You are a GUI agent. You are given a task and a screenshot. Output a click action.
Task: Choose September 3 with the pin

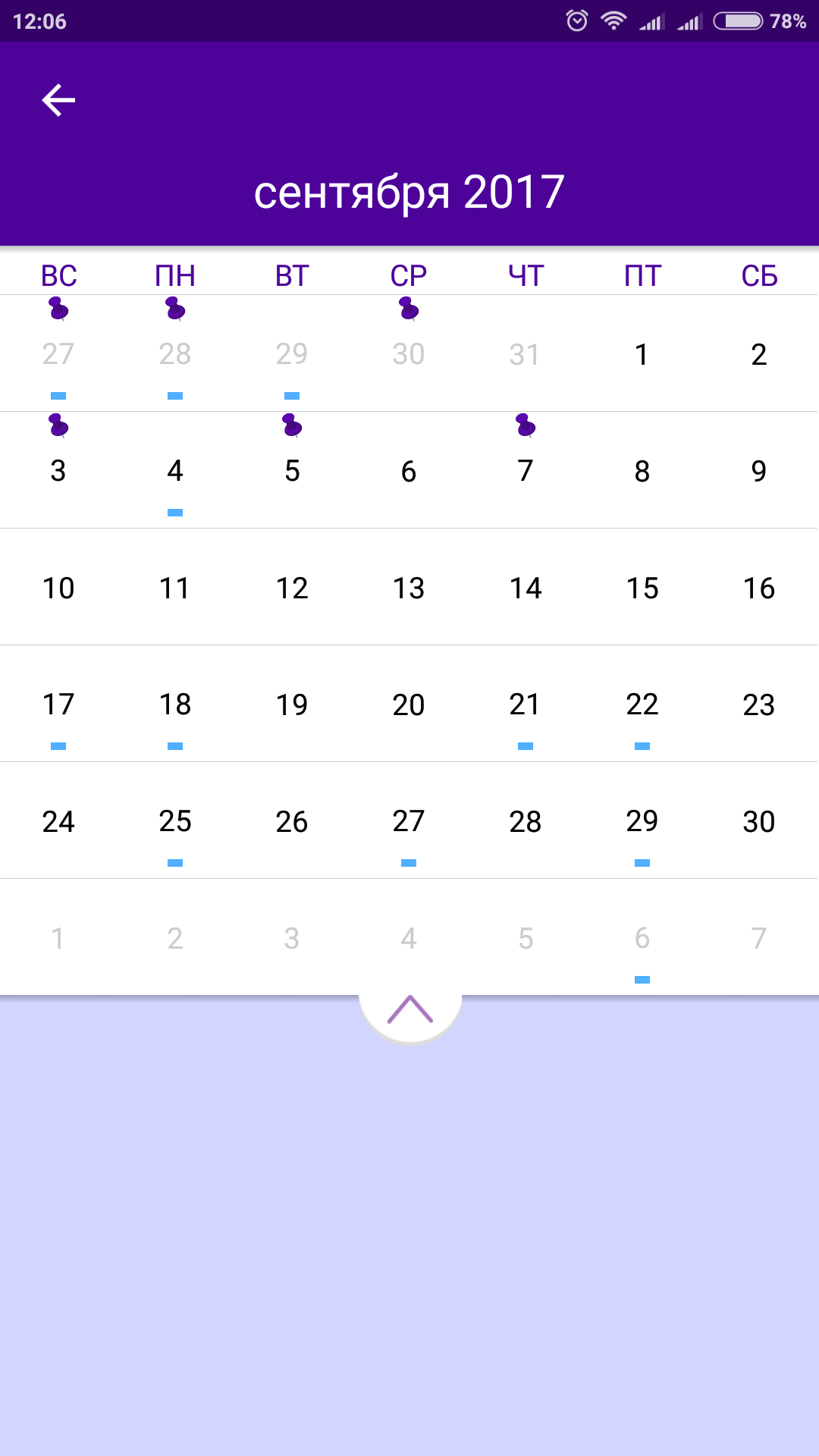58,471
